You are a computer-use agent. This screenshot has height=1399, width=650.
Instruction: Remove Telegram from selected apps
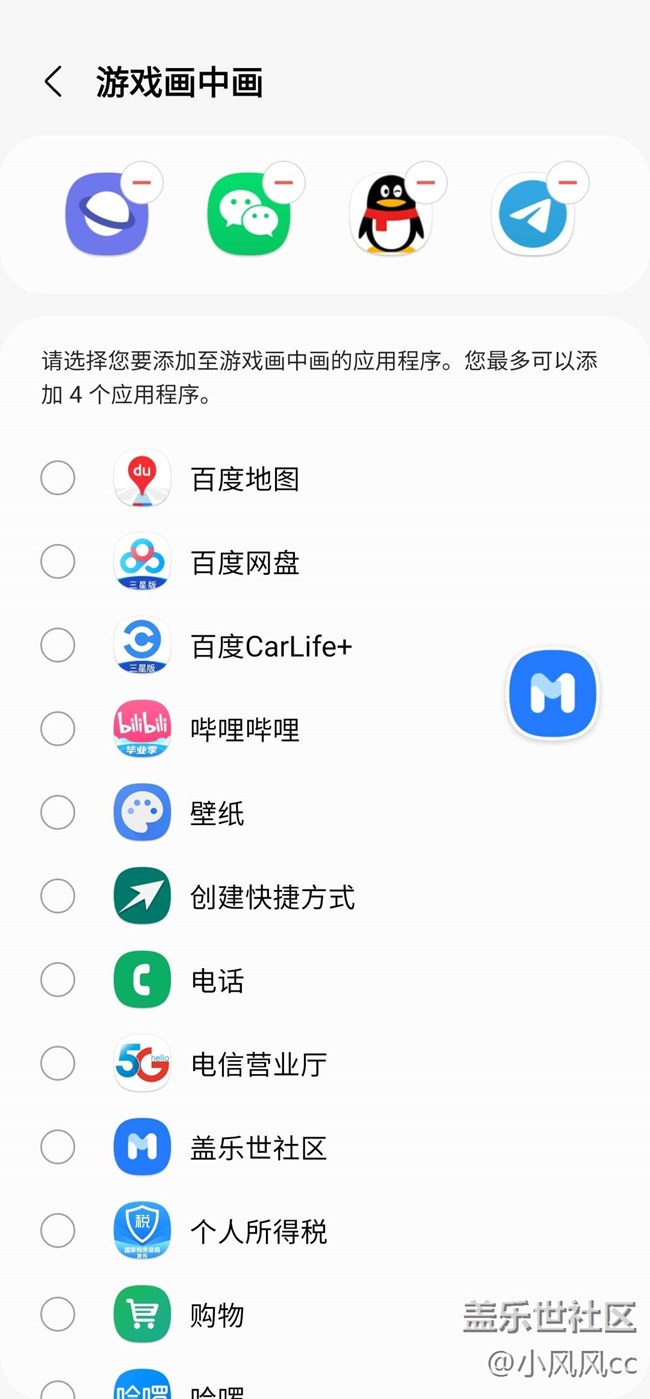tap(568, 182)
